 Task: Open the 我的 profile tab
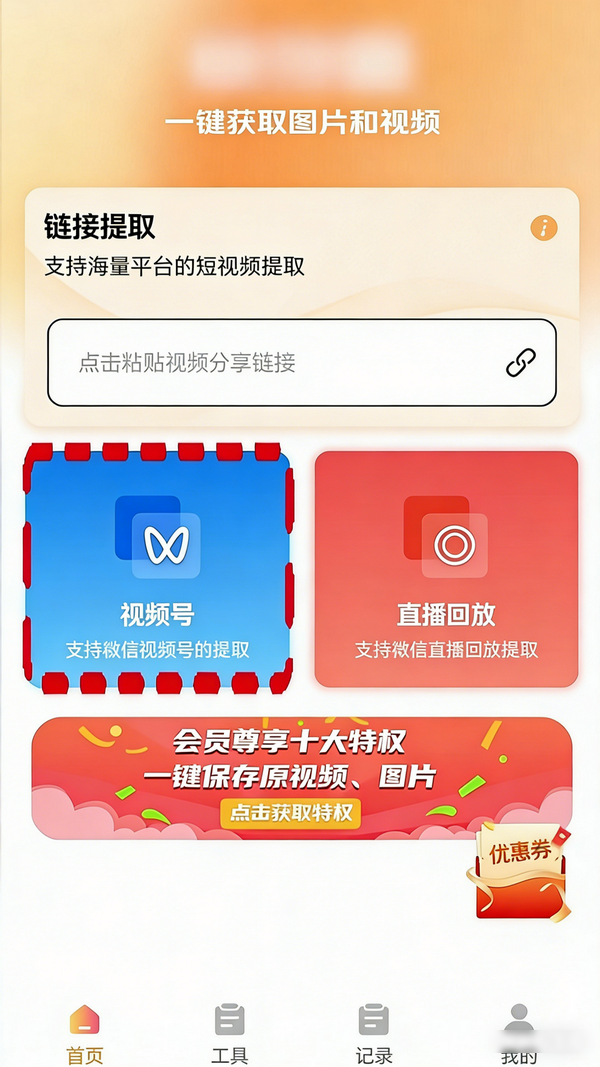(x=518, y=1034)
